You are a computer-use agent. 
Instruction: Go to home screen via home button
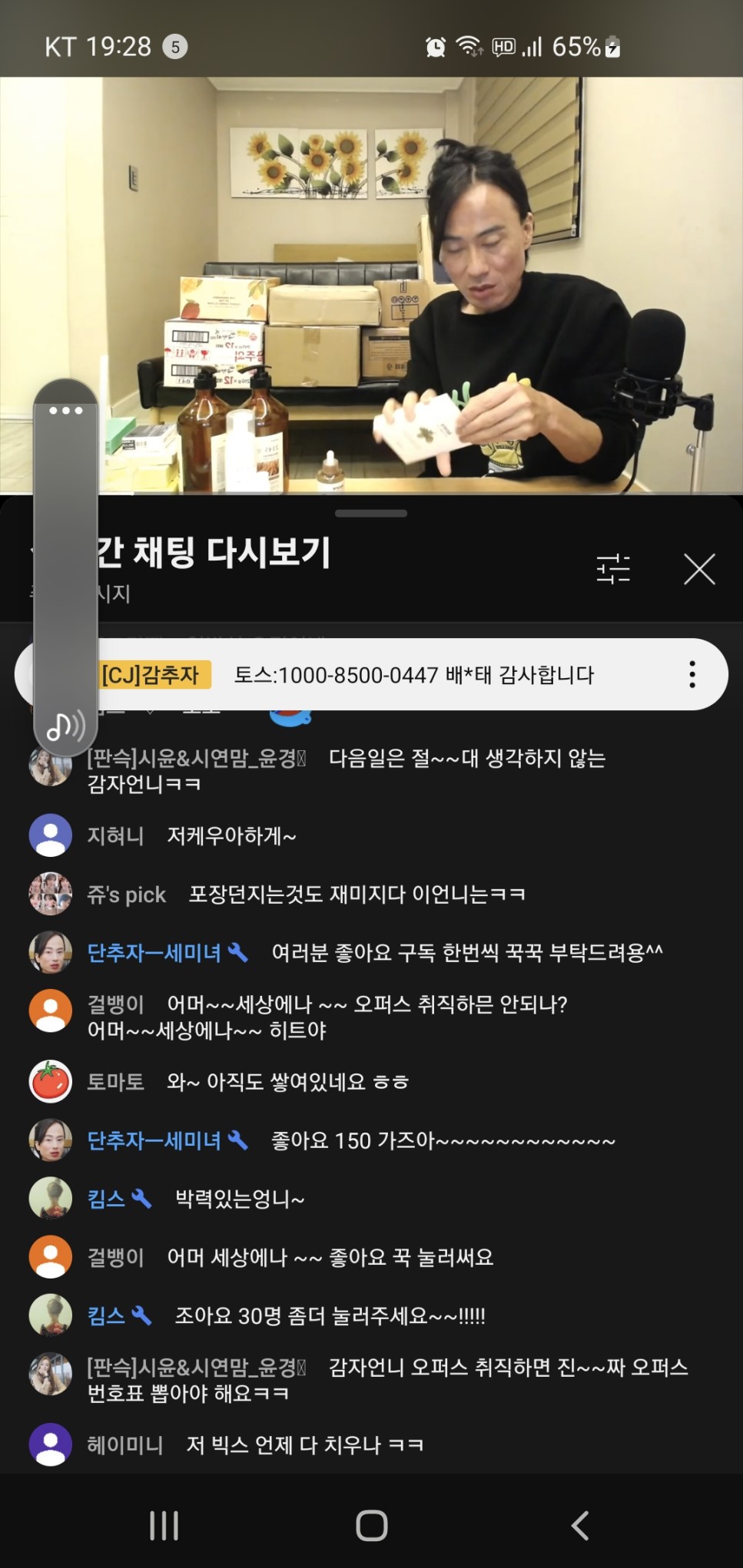point(372,1525)
